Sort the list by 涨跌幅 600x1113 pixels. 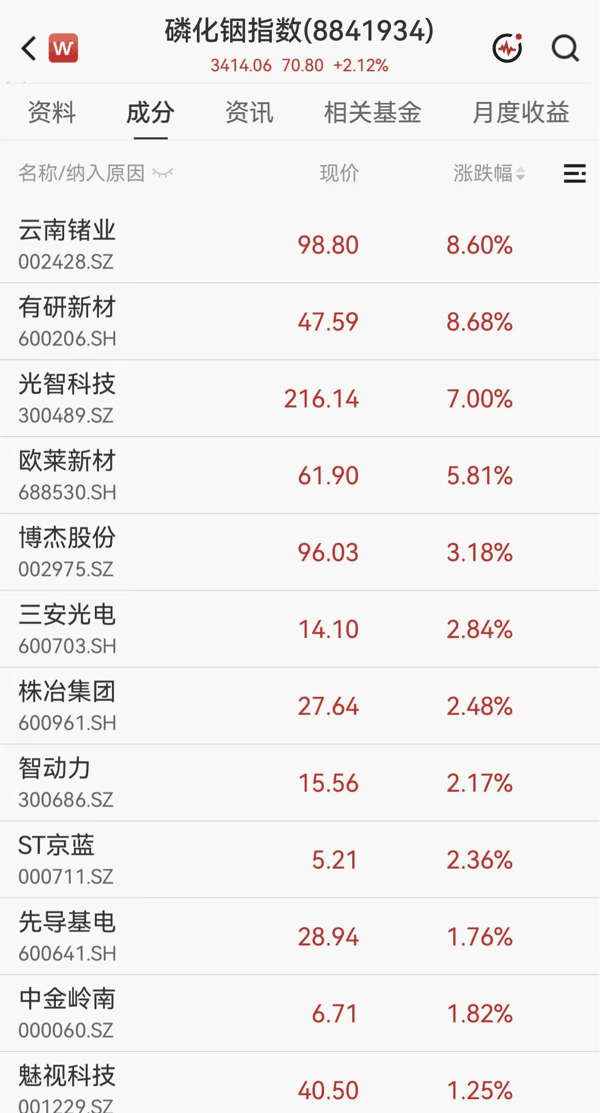pos(489,173)
